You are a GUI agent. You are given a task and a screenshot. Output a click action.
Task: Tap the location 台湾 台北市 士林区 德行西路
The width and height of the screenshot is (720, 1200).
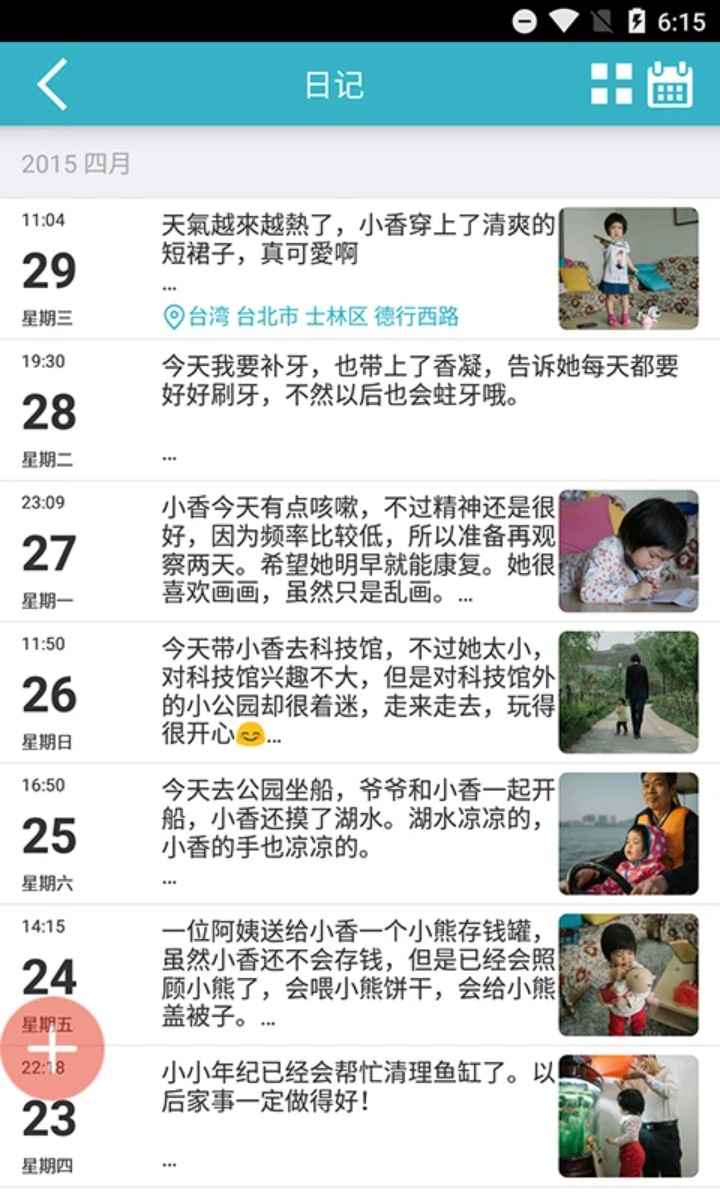(x=312, y=317)
